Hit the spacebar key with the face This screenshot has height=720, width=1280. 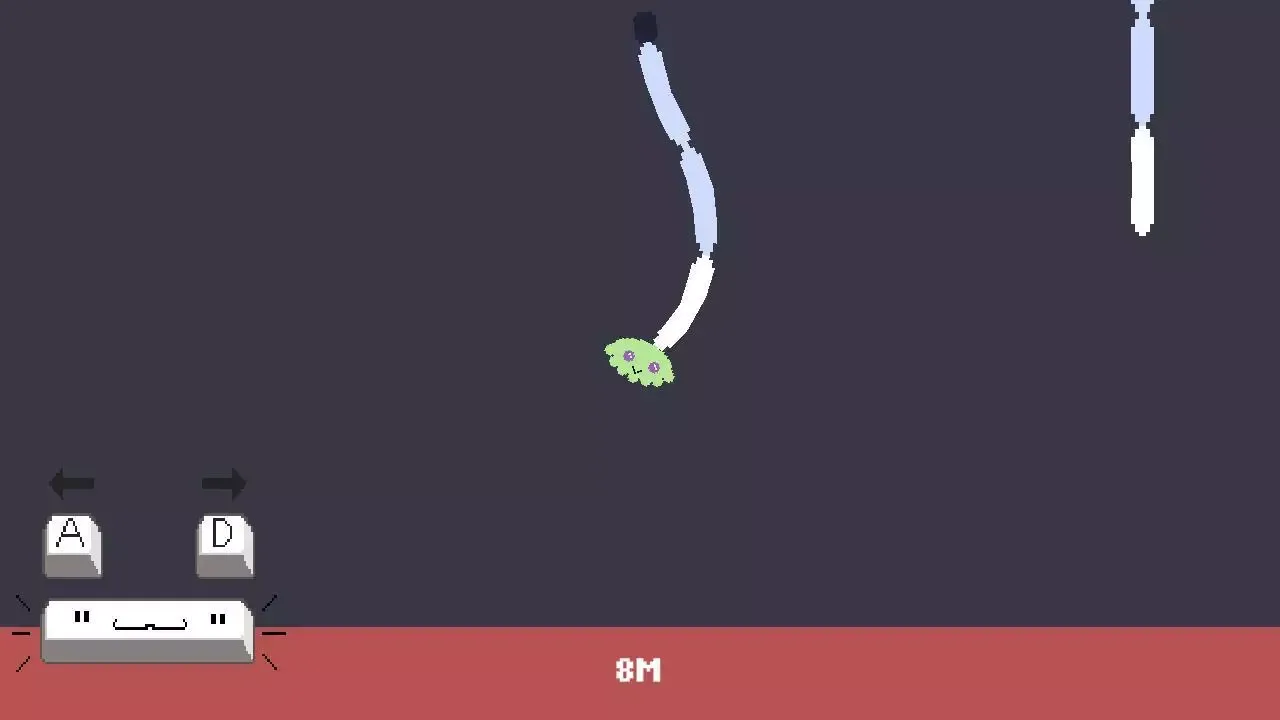click(x=148, y=630)
